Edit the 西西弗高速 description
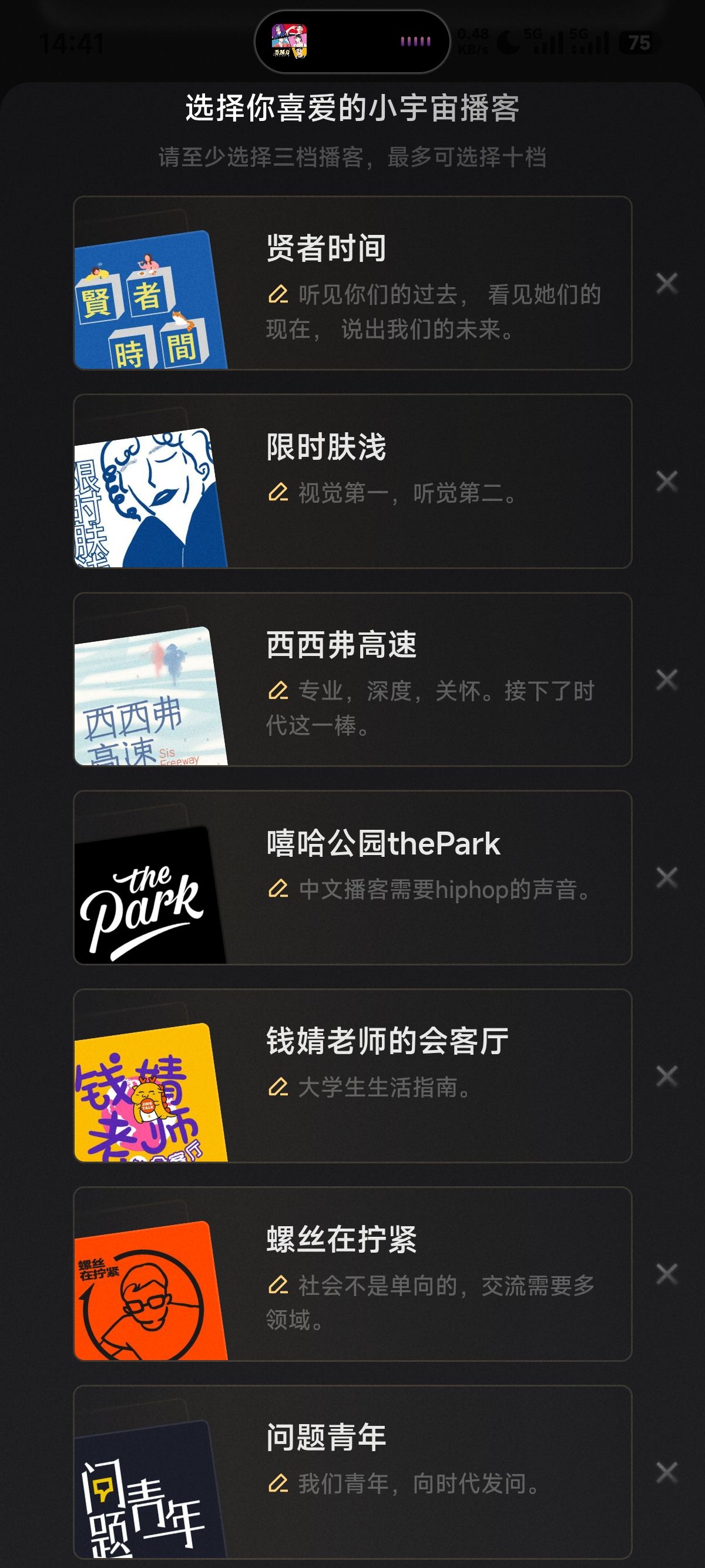 (x=278, y=691)
